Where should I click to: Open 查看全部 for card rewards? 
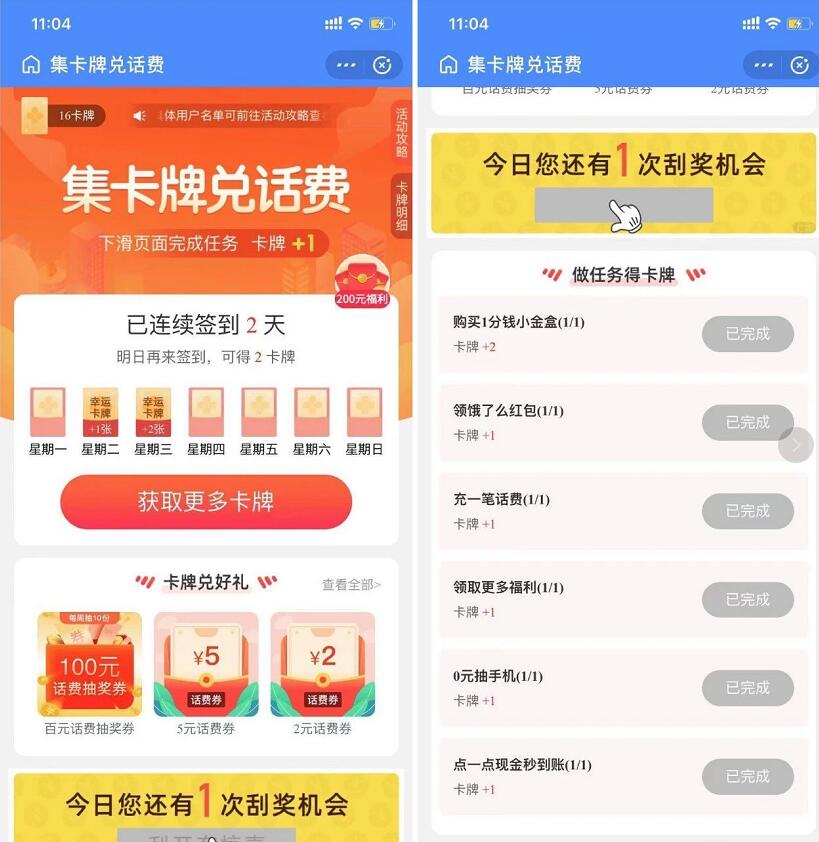point(351,585)
